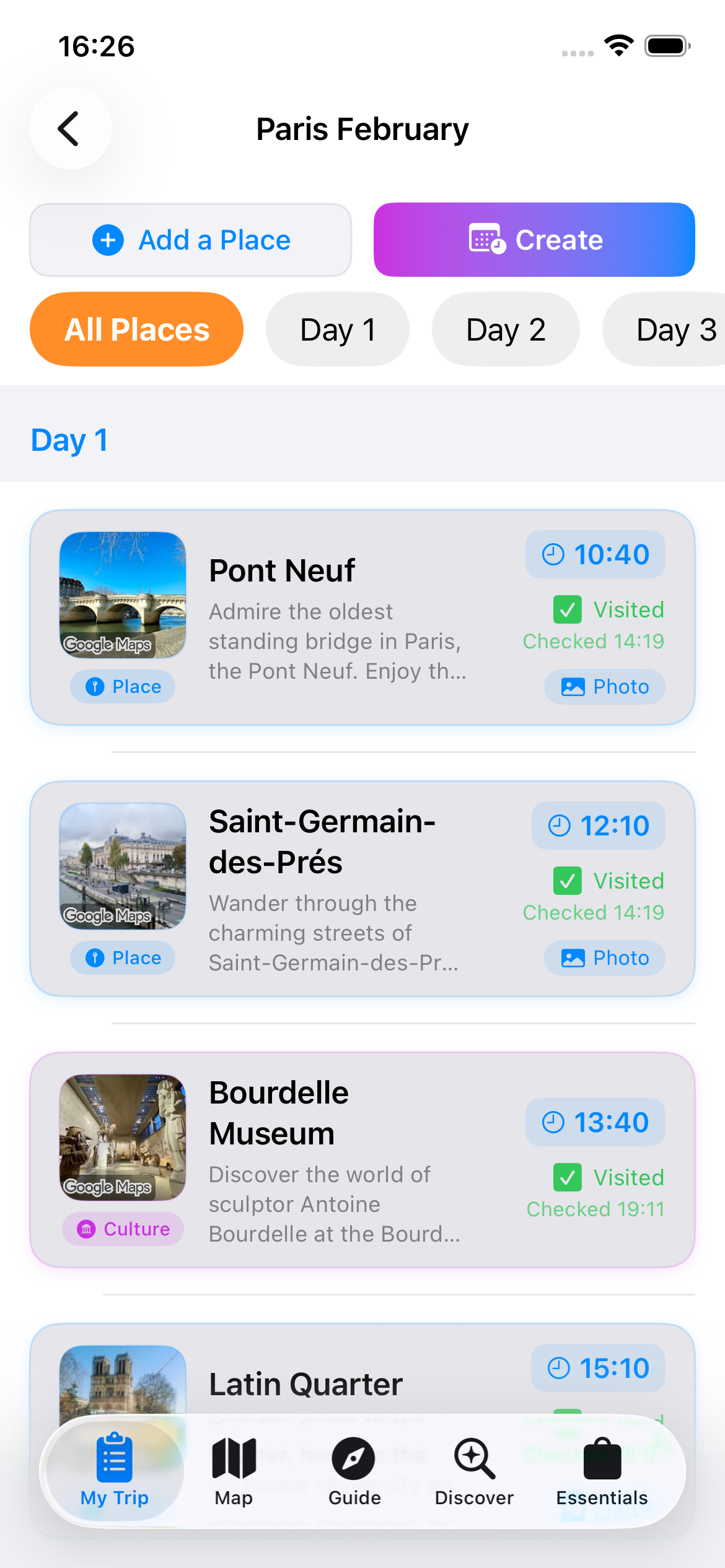Switch to the Map tab
The image size is (725, 1568).
pos(234,1471)
